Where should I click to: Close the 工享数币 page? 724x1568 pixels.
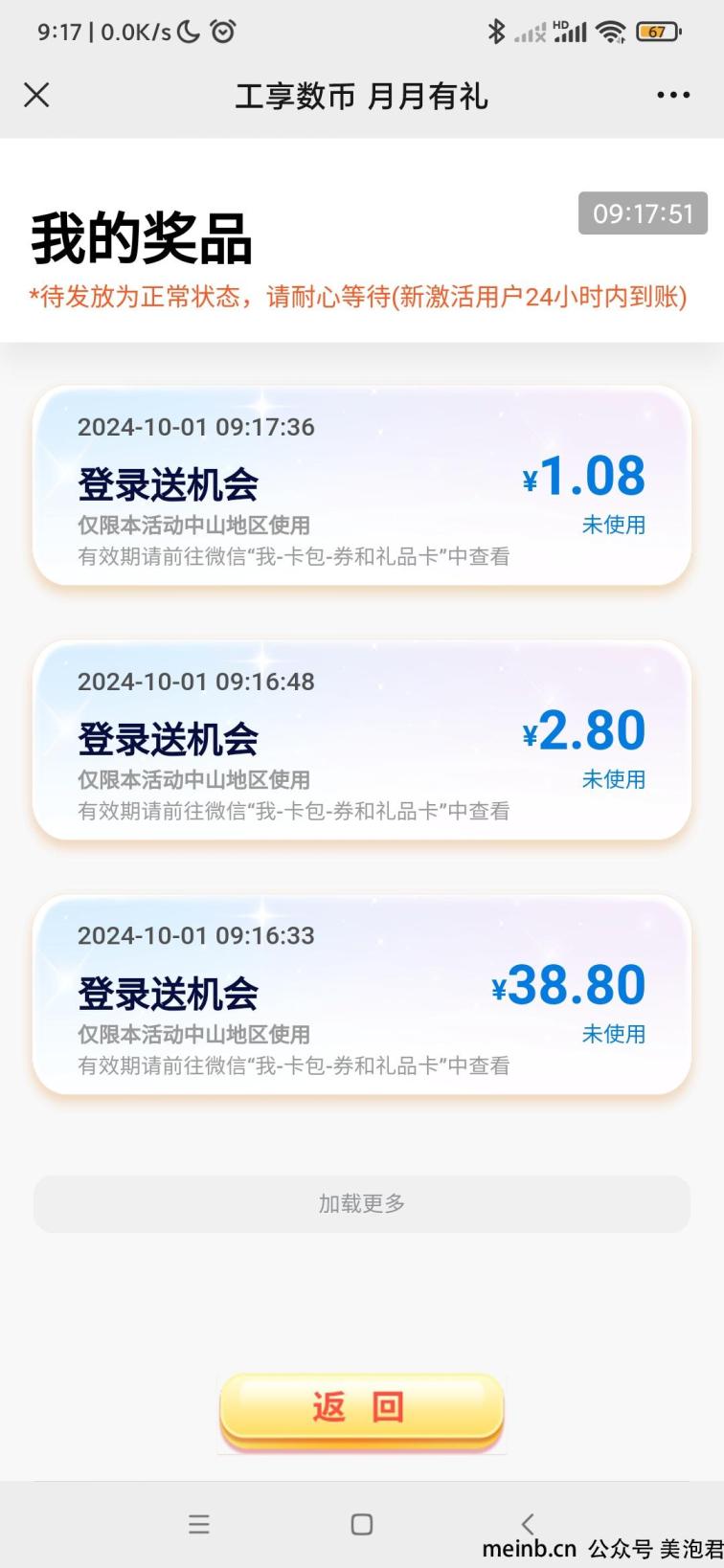[x=36, y=95]
